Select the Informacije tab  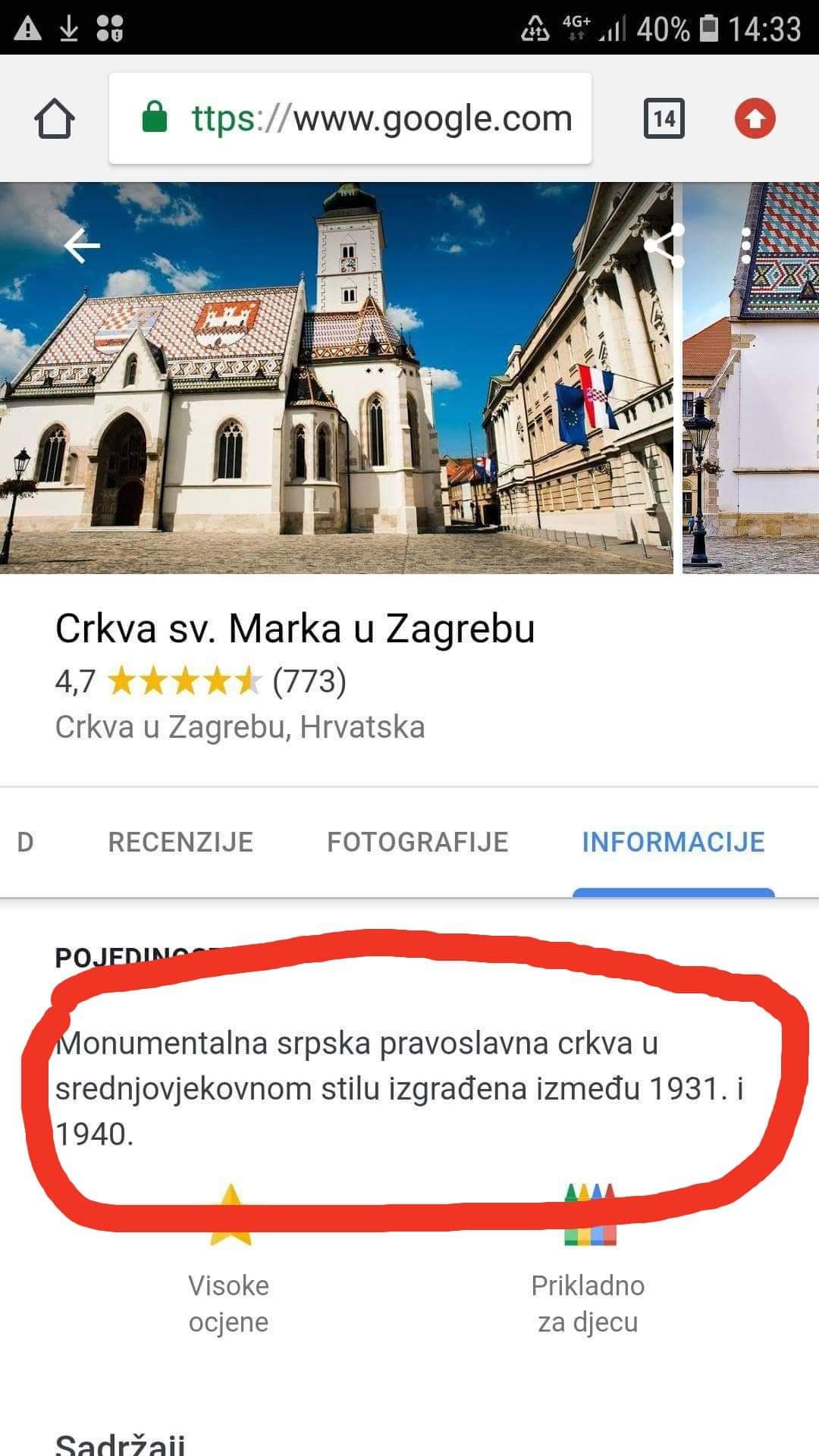(x=673, y=843)
